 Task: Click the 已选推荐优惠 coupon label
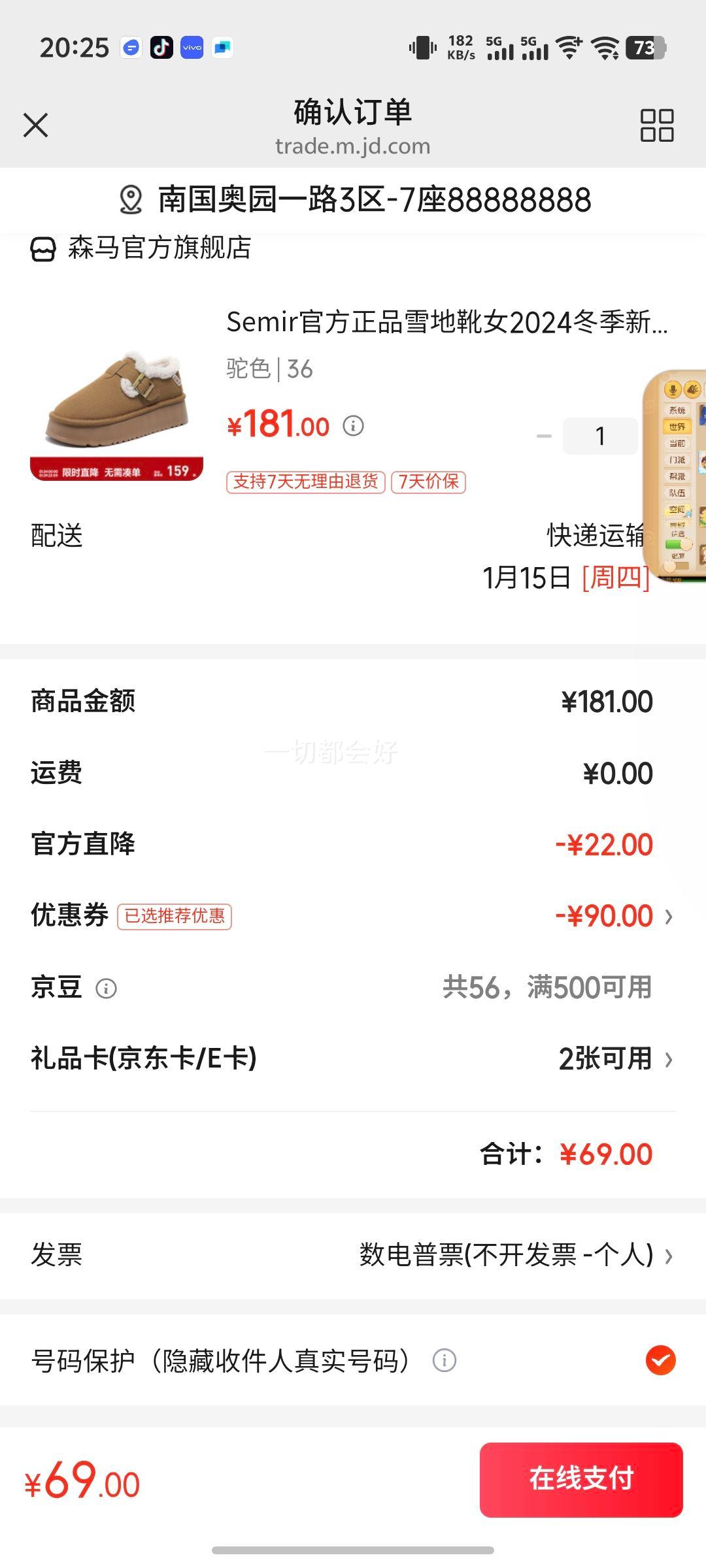click(x=174, y=917)
